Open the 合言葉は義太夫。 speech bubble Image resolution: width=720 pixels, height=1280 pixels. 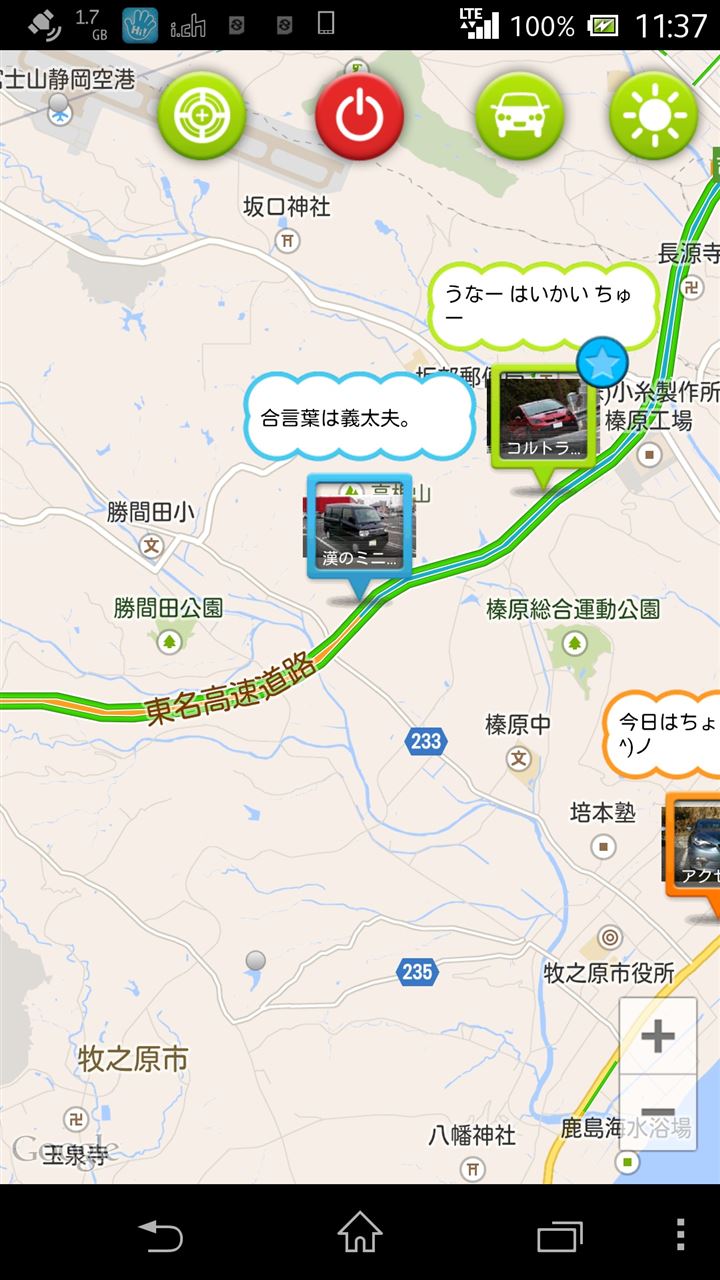[x=359, y=418]
